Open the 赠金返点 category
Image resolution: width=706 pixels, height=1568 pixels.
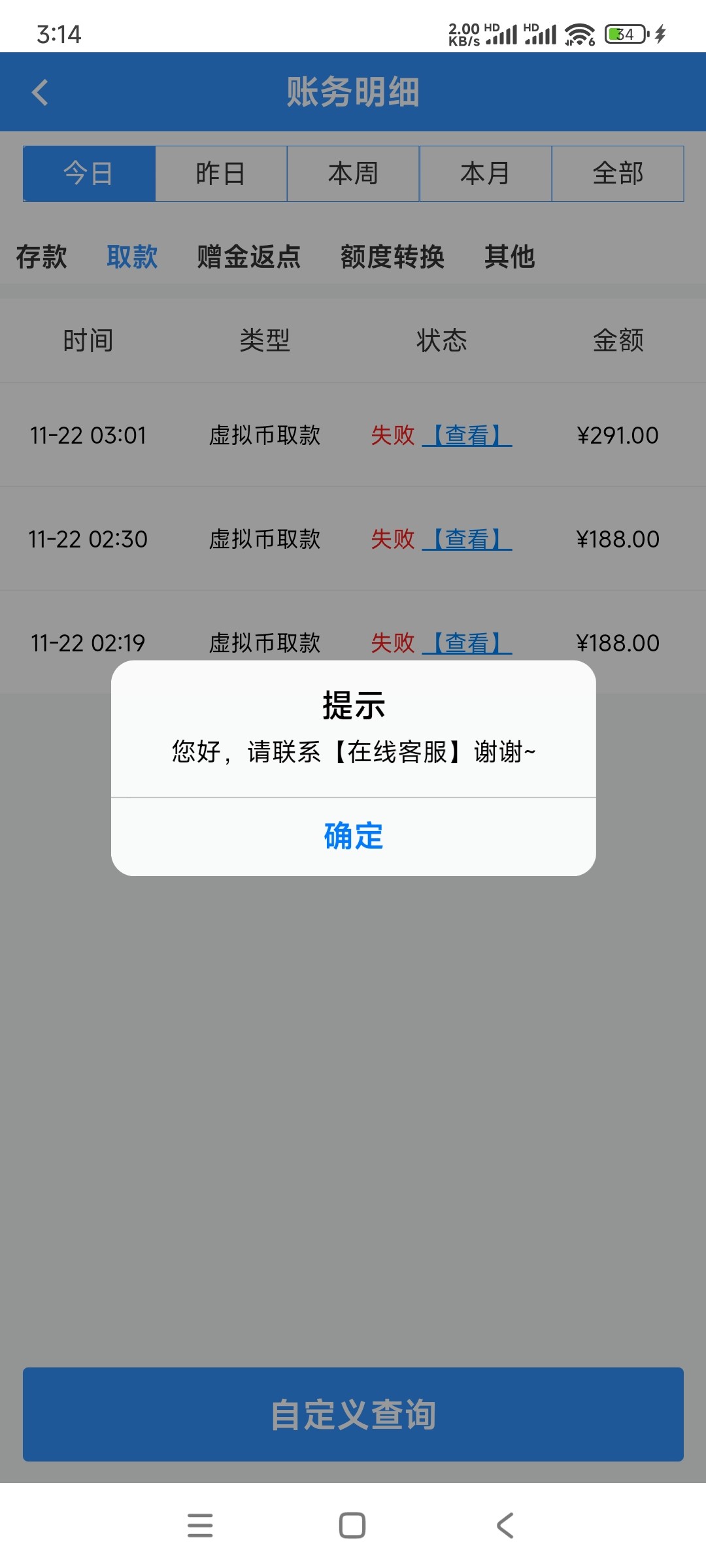coord(248,257)
